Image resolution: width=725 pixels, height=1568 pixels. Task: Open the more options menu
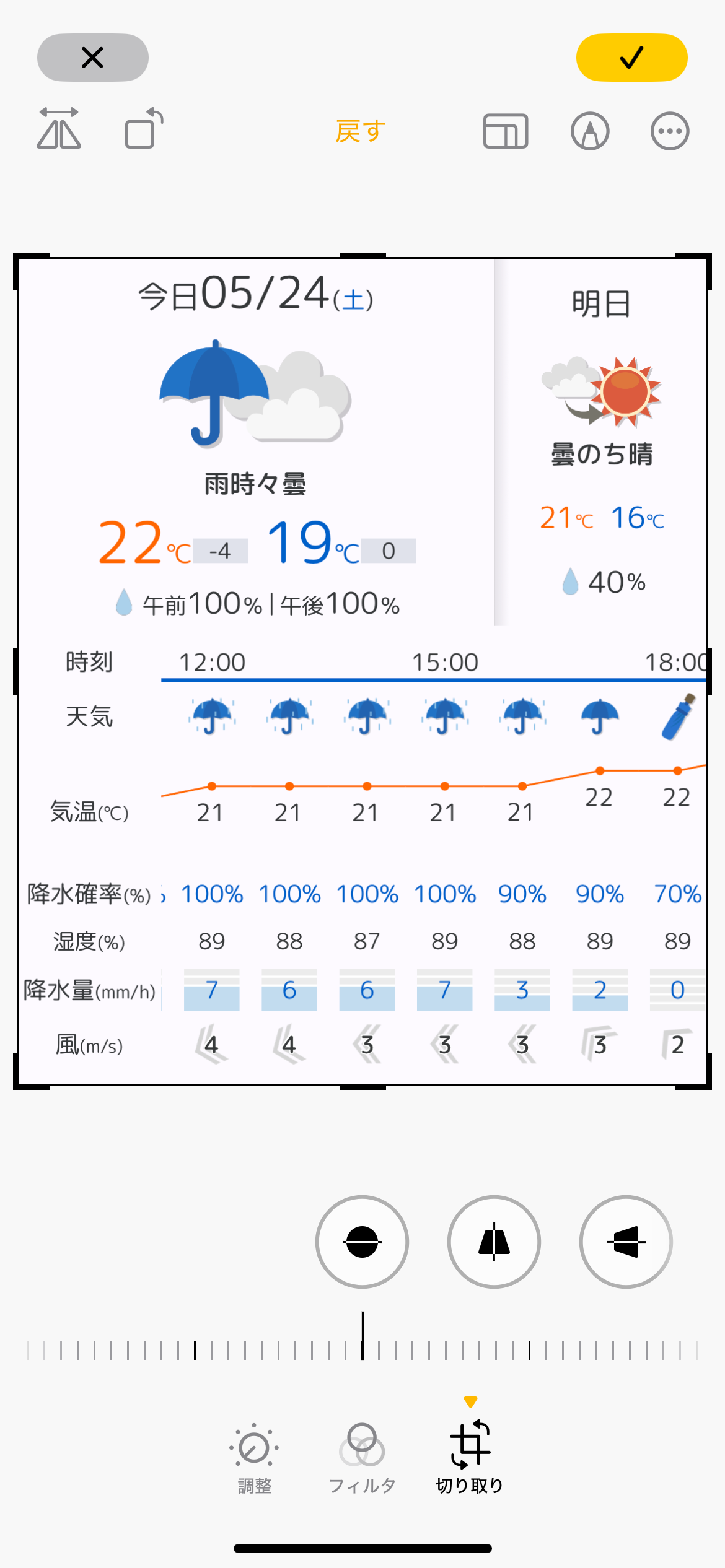(669, 131)
